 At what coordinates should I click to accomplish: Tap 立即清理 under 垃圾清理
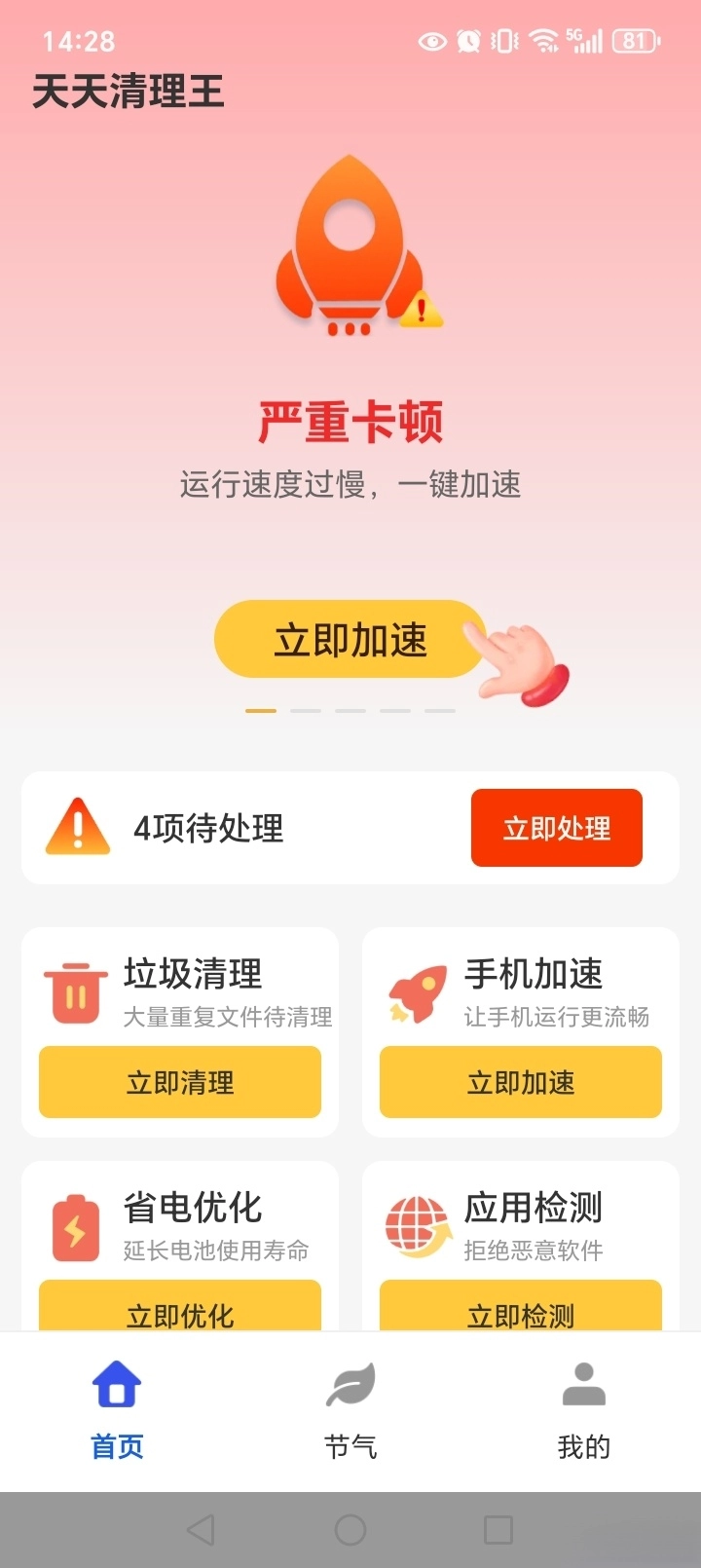pyautogui.click(x=179, y=1082)
